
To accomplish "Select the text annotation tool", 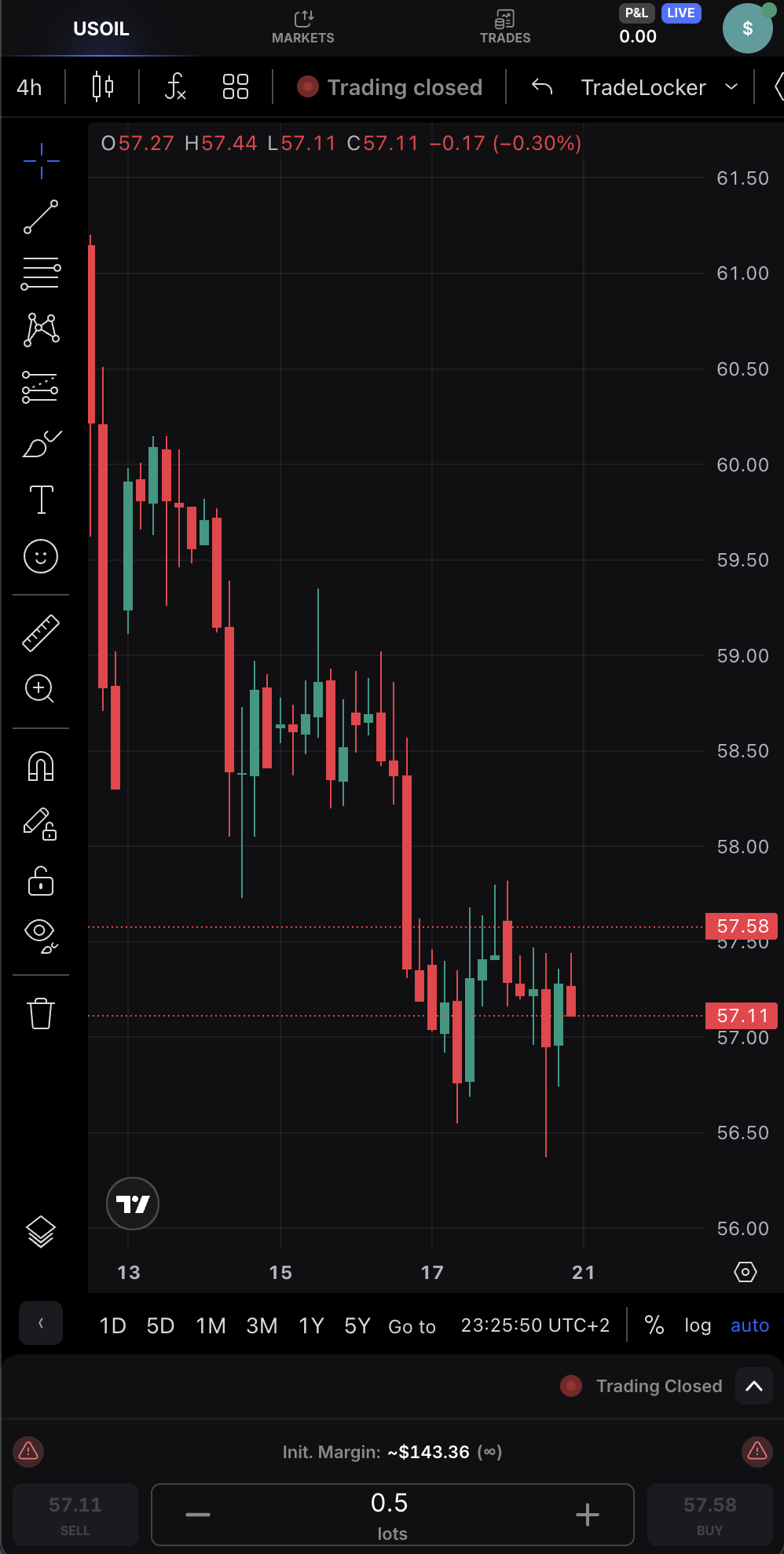I will [x=41, y=499].
